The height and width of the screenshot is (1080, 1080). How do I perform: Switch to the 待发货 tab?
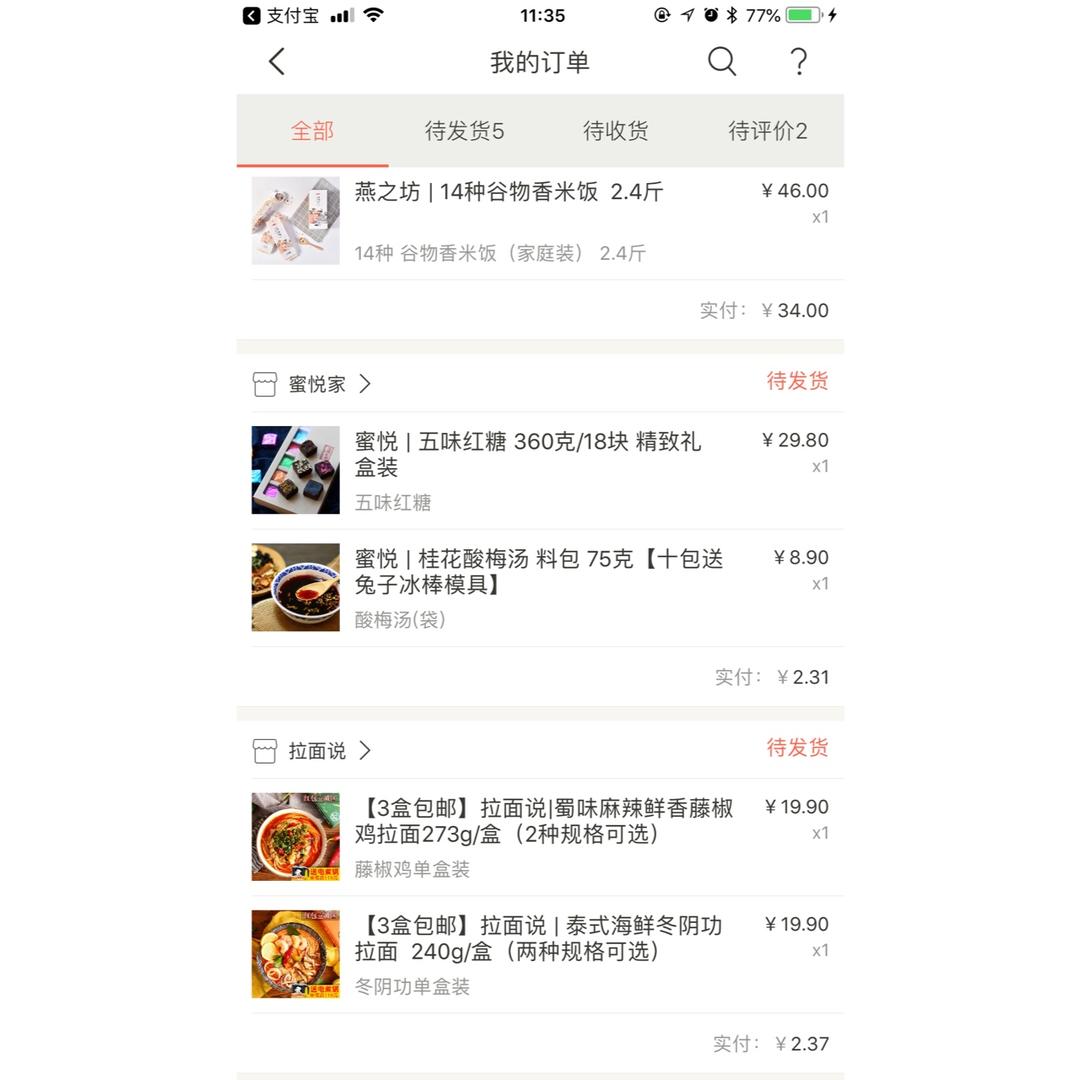464,131
